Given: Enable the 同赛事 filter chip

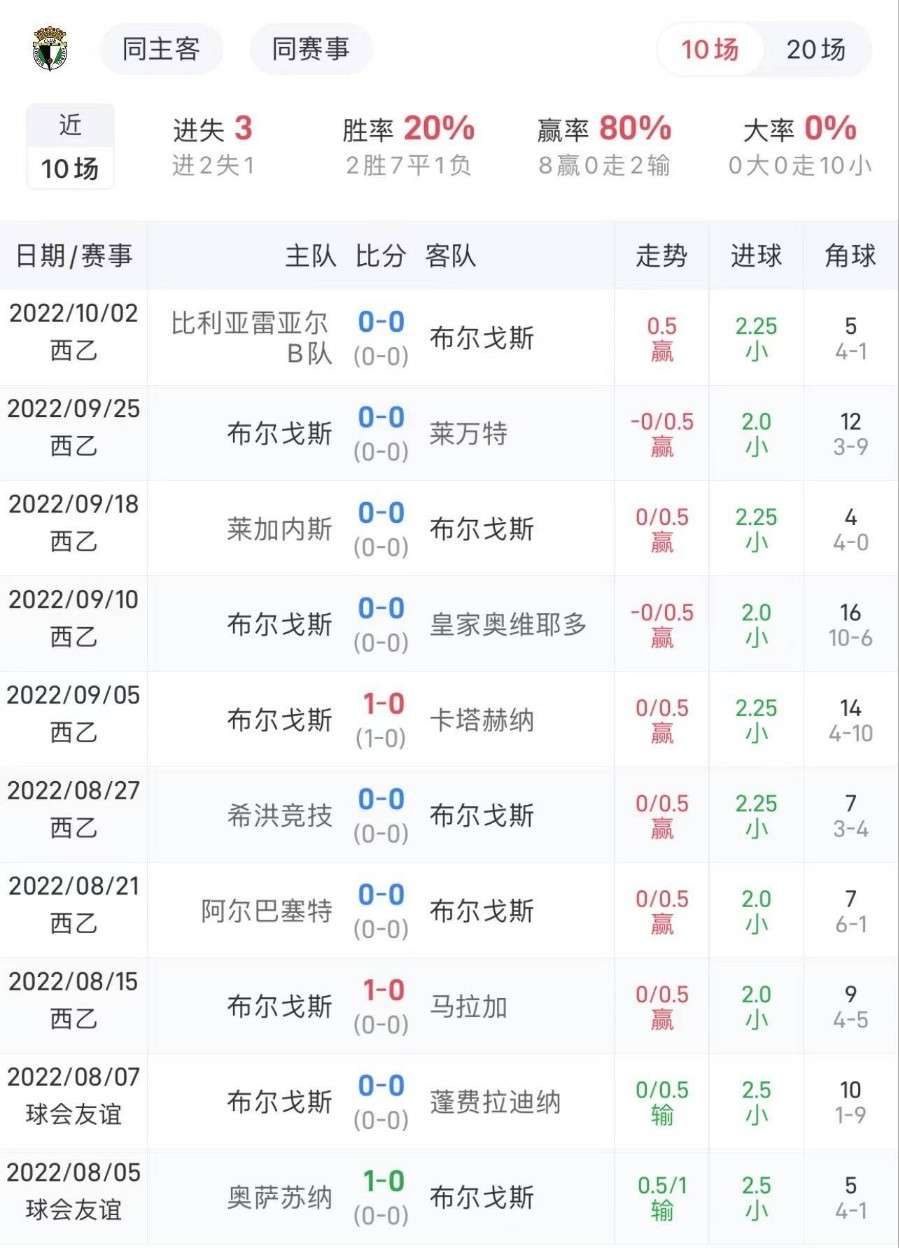Looking at the screenshot, I should click(x=310, y=49).
